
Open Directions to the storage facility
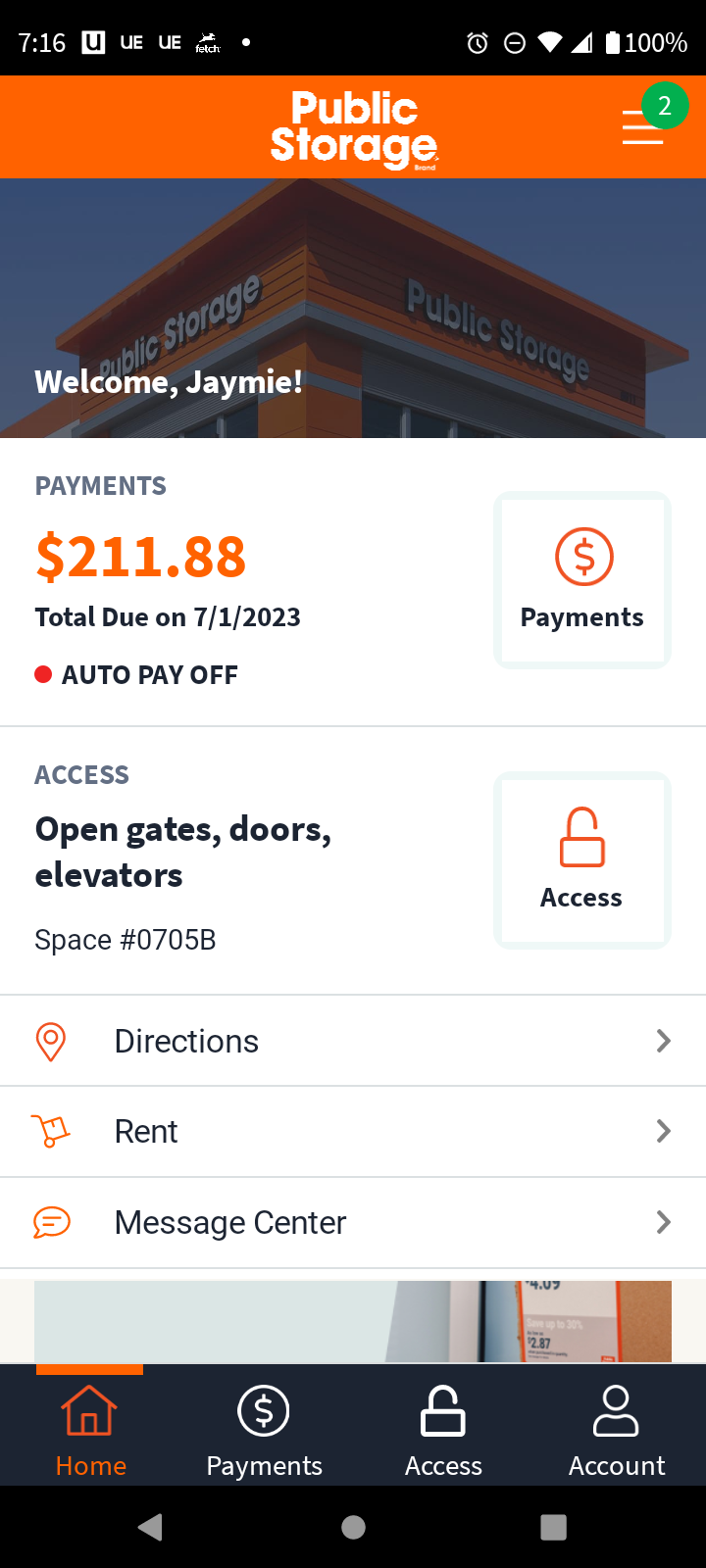click(x=353, y=1041)
